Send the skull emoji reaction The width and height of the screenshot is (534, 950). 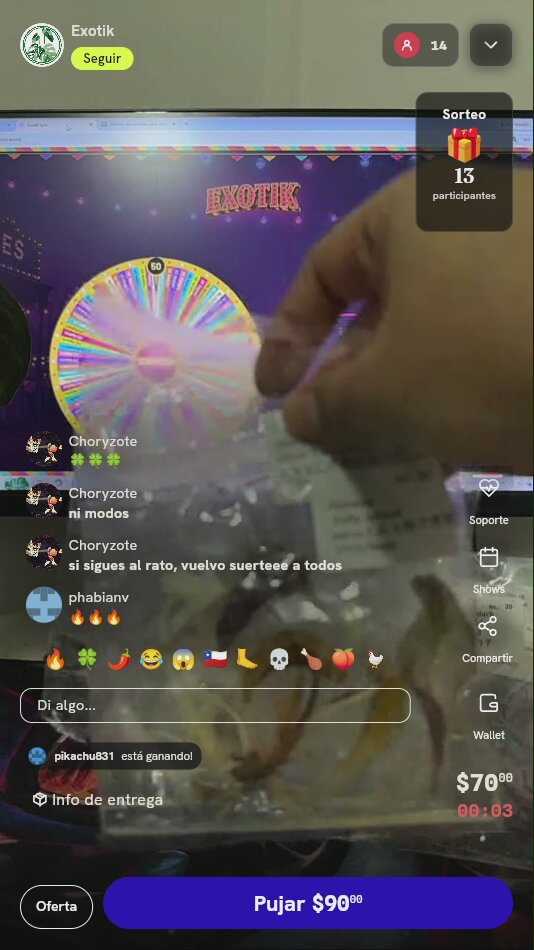279,659
